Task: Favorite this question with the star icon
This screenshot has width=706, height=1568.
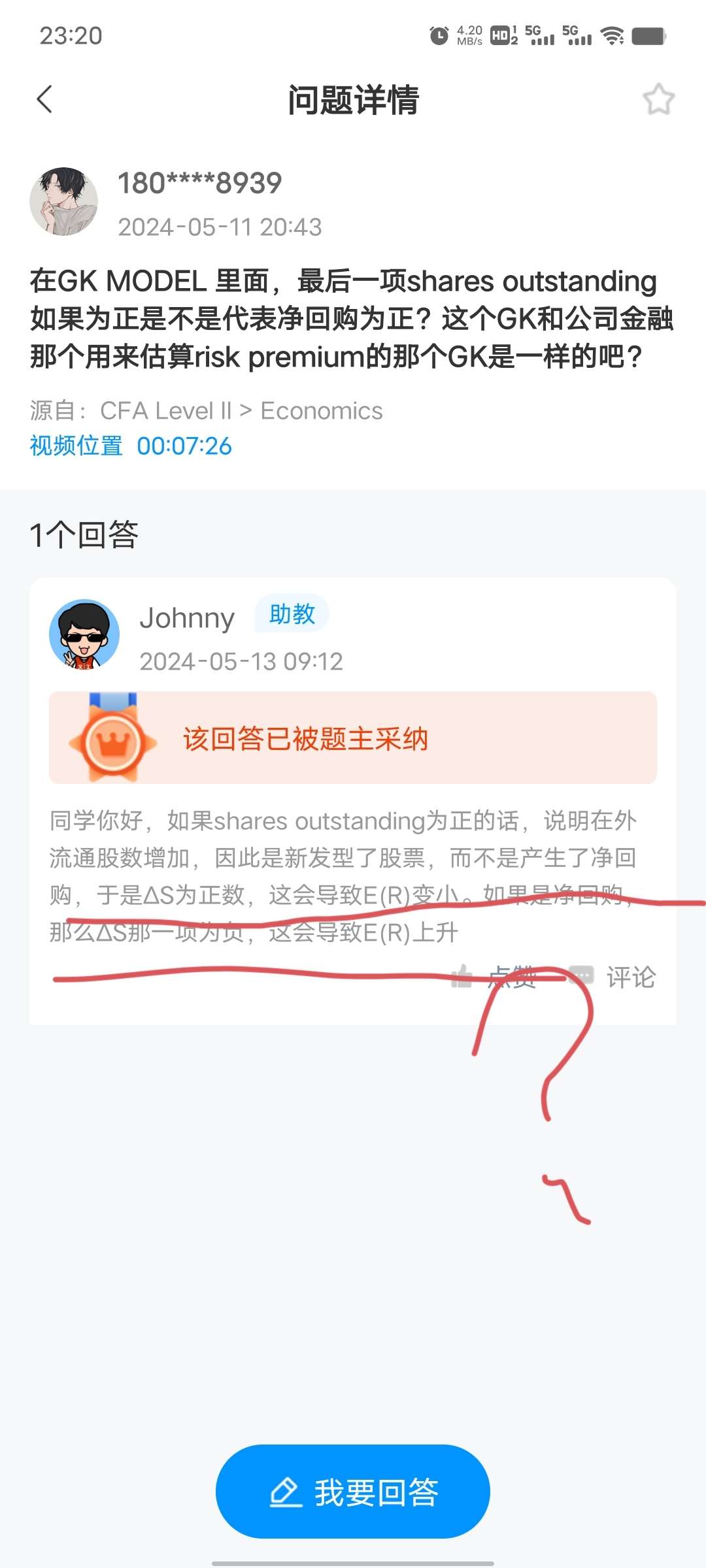Action: point(658,99)
